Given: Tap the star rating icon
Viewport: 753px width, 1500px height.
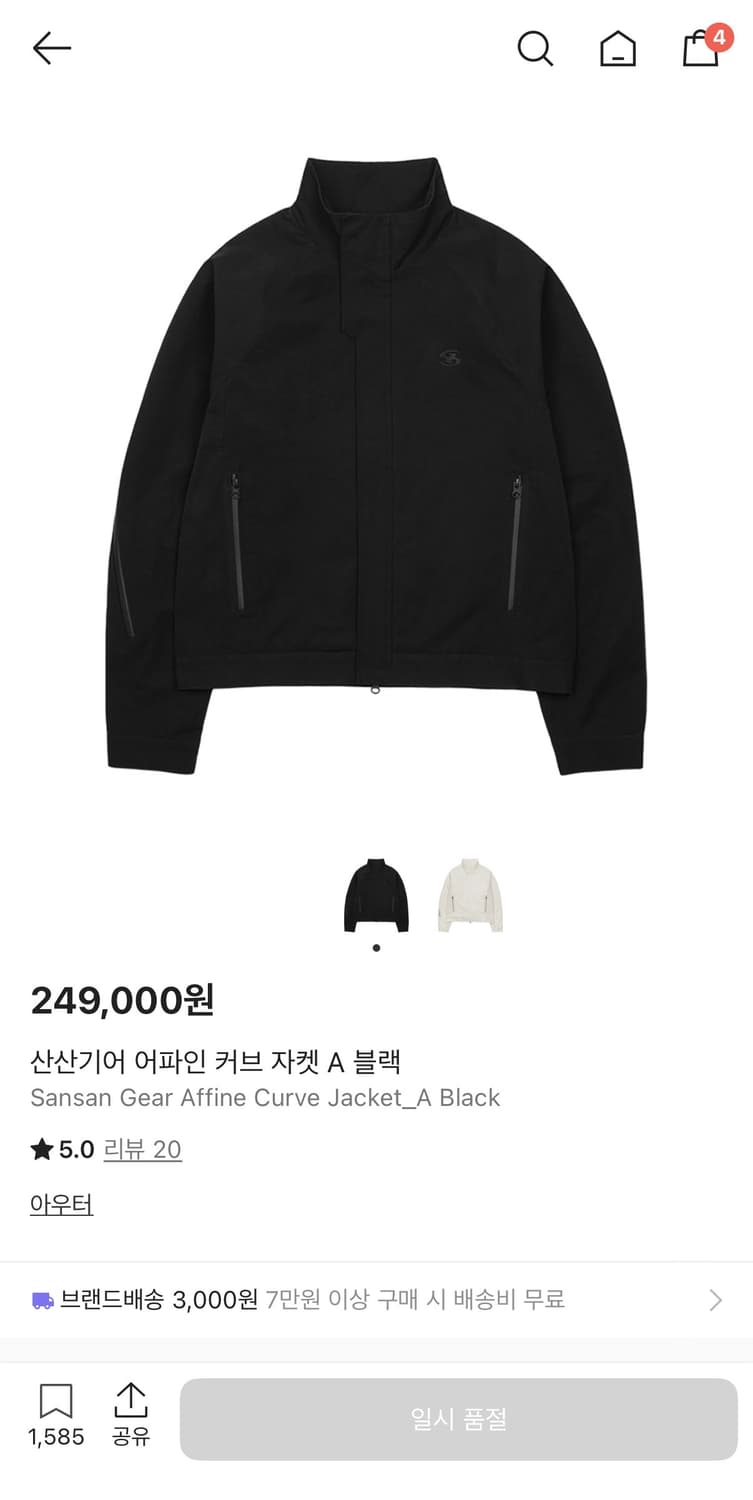Looking at the screenshot, I should click(41, 1149).
